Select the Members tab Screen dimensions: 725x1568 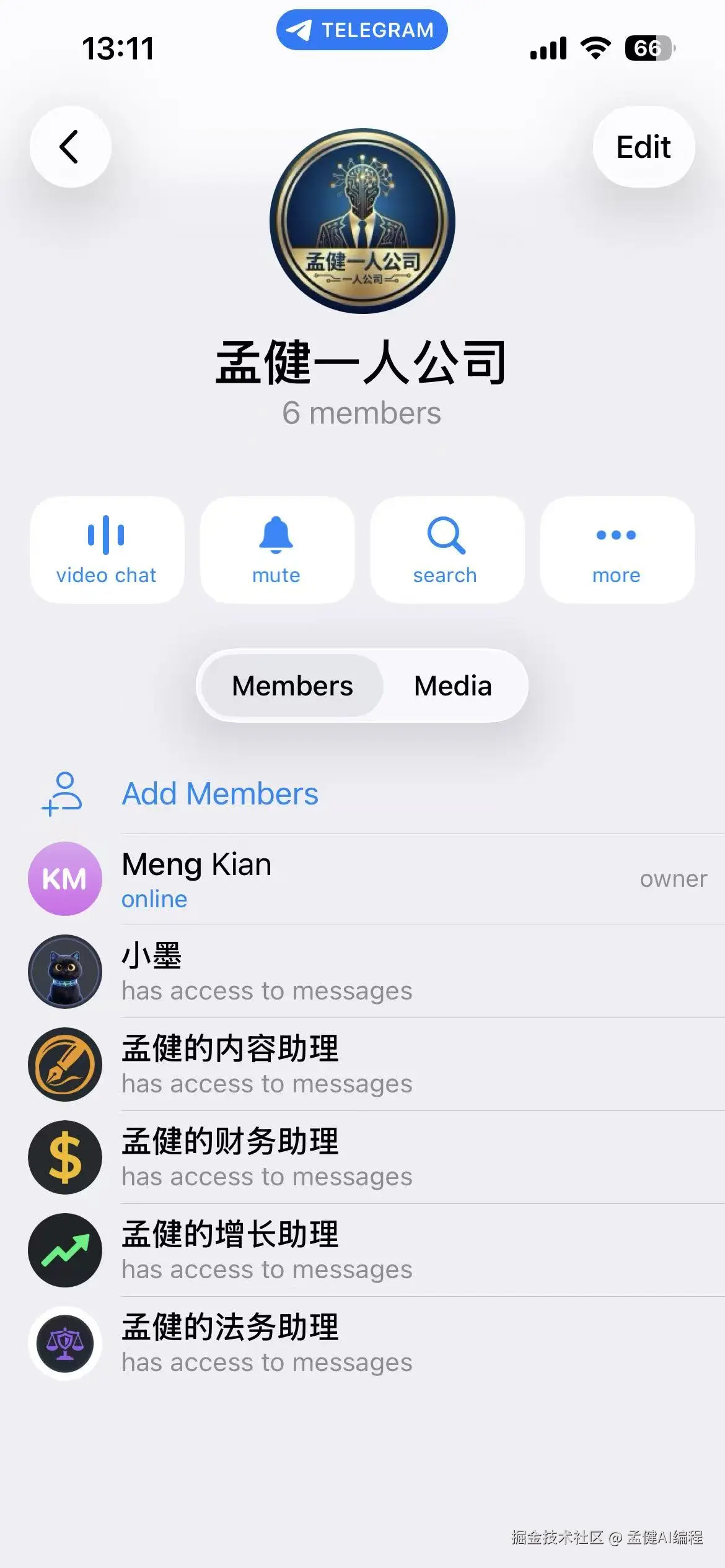[292, 686]
